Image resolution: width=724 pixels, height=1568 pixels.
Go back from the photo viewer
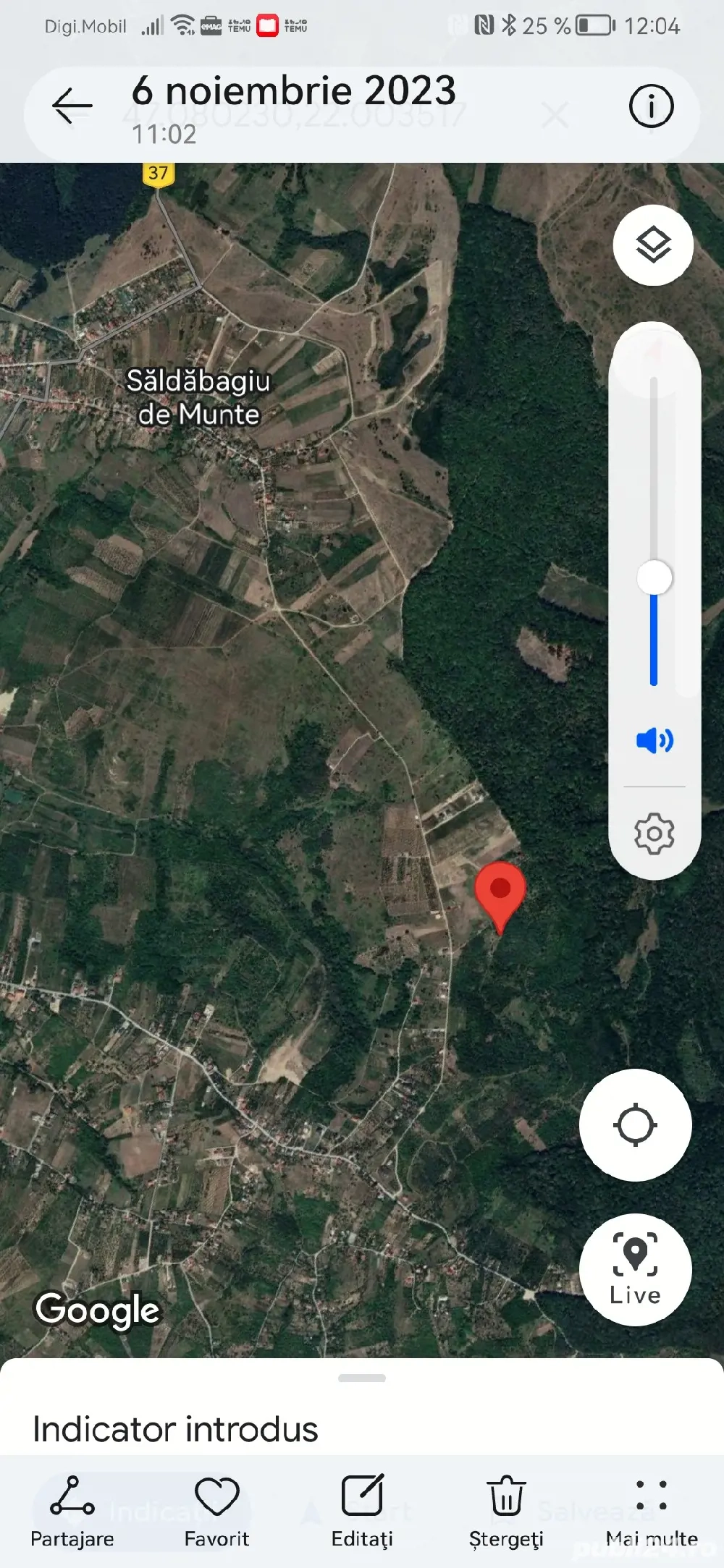72,106
